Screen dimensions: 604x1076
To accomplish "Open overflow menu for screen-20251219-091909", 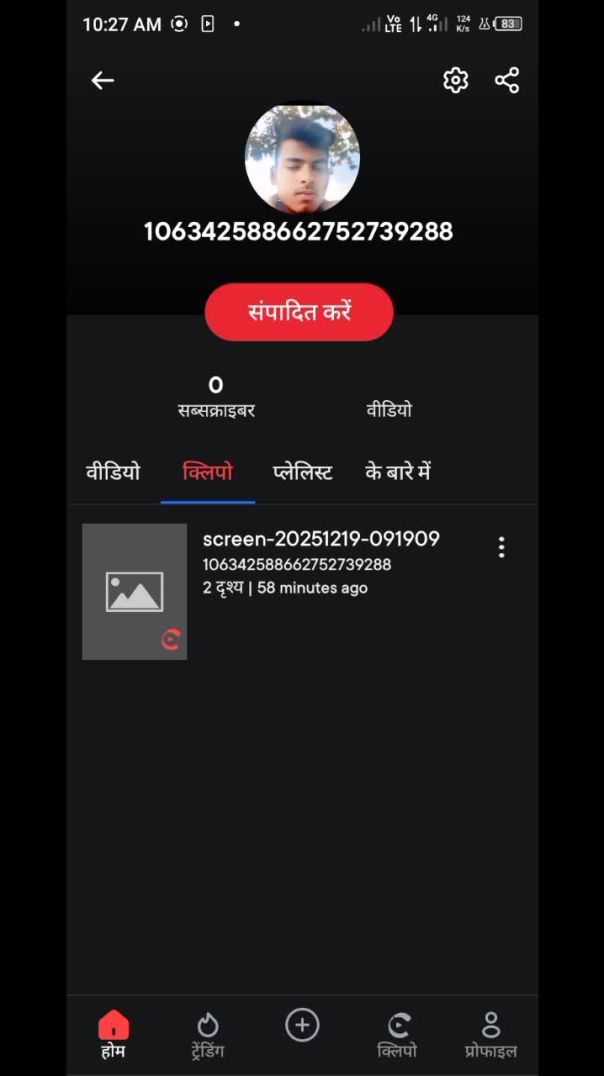I will click(501, 547).
